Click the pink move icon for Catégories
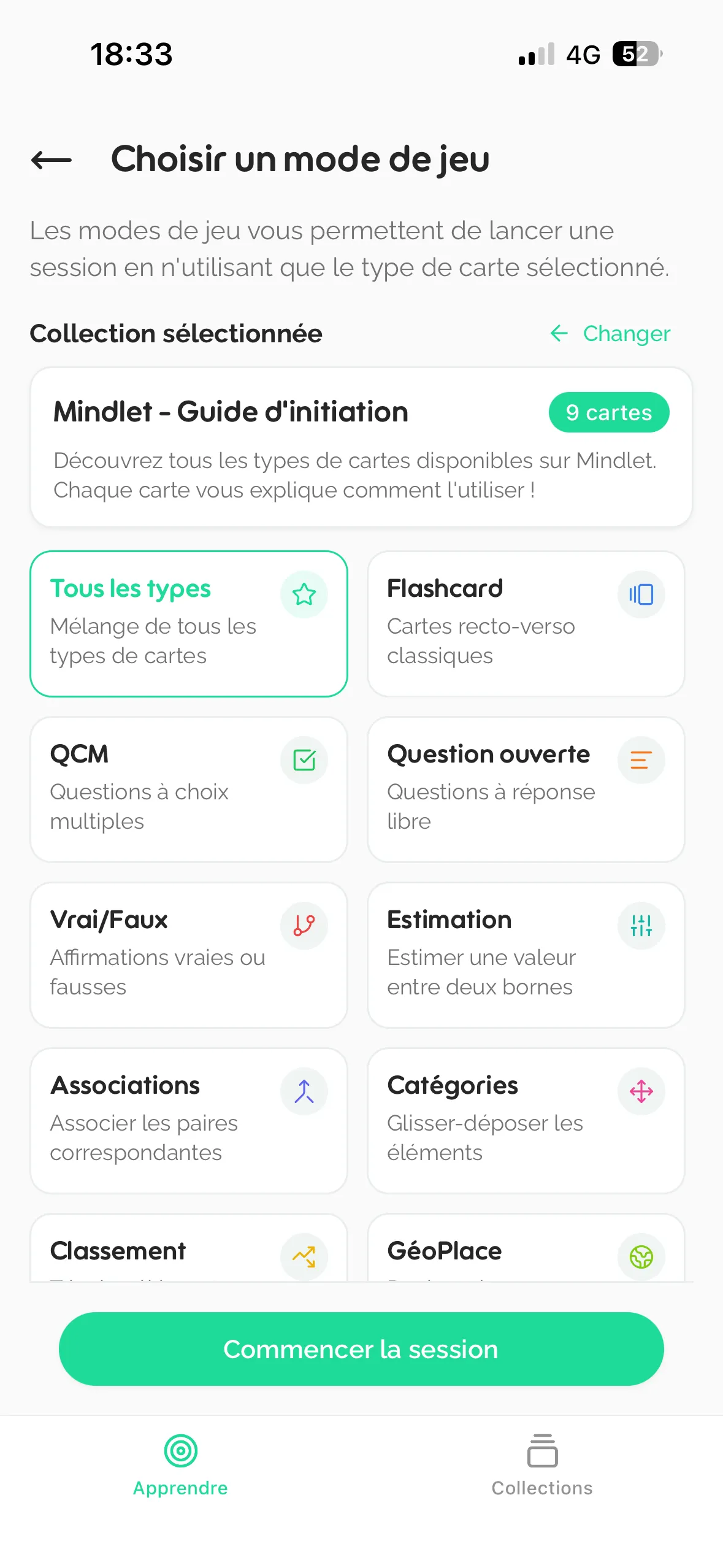This screenshot has width=723, height=1568. pyautogui.click(x=641, y=1091)
